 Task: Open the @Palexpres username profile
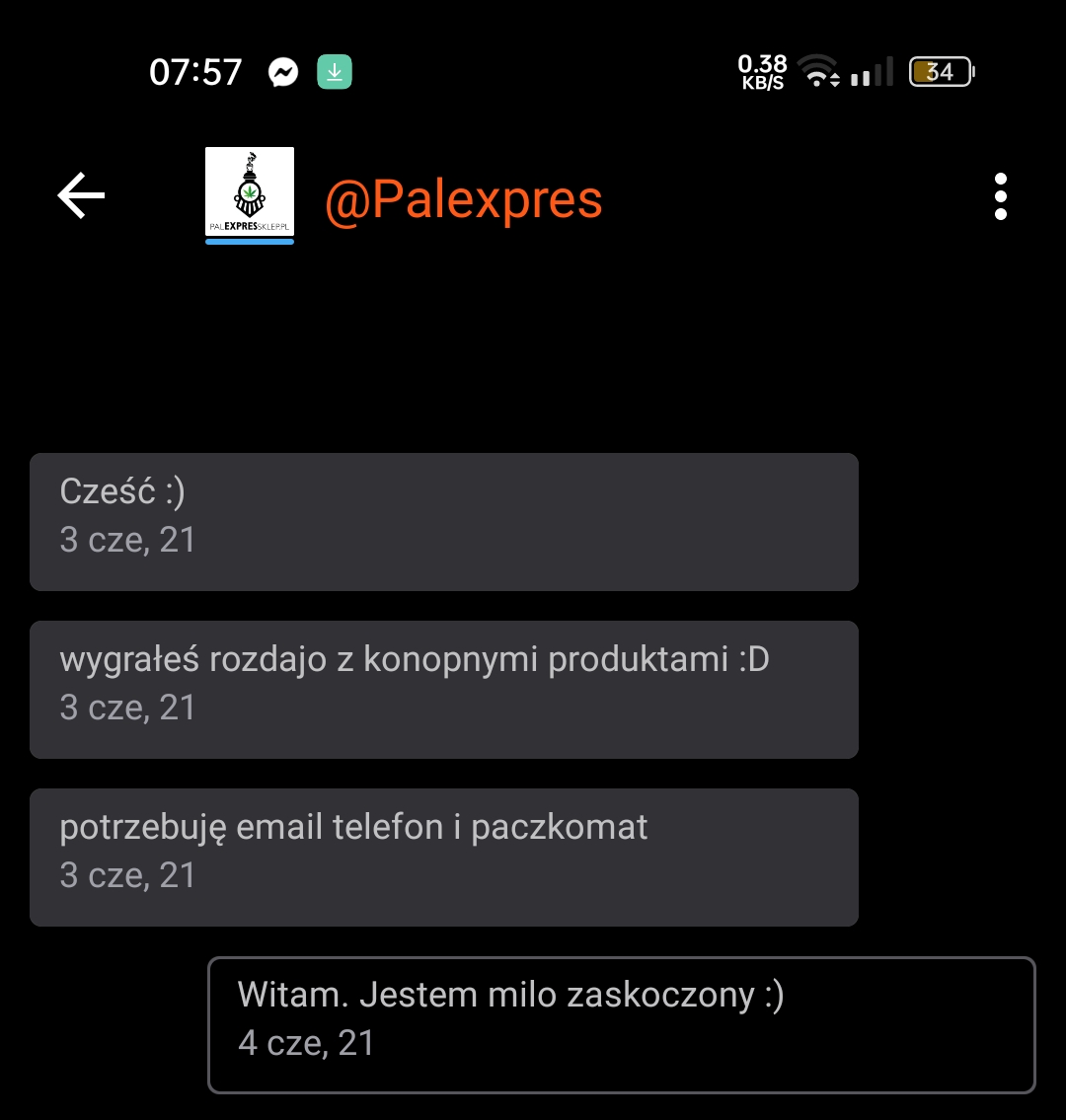point(463,200)
